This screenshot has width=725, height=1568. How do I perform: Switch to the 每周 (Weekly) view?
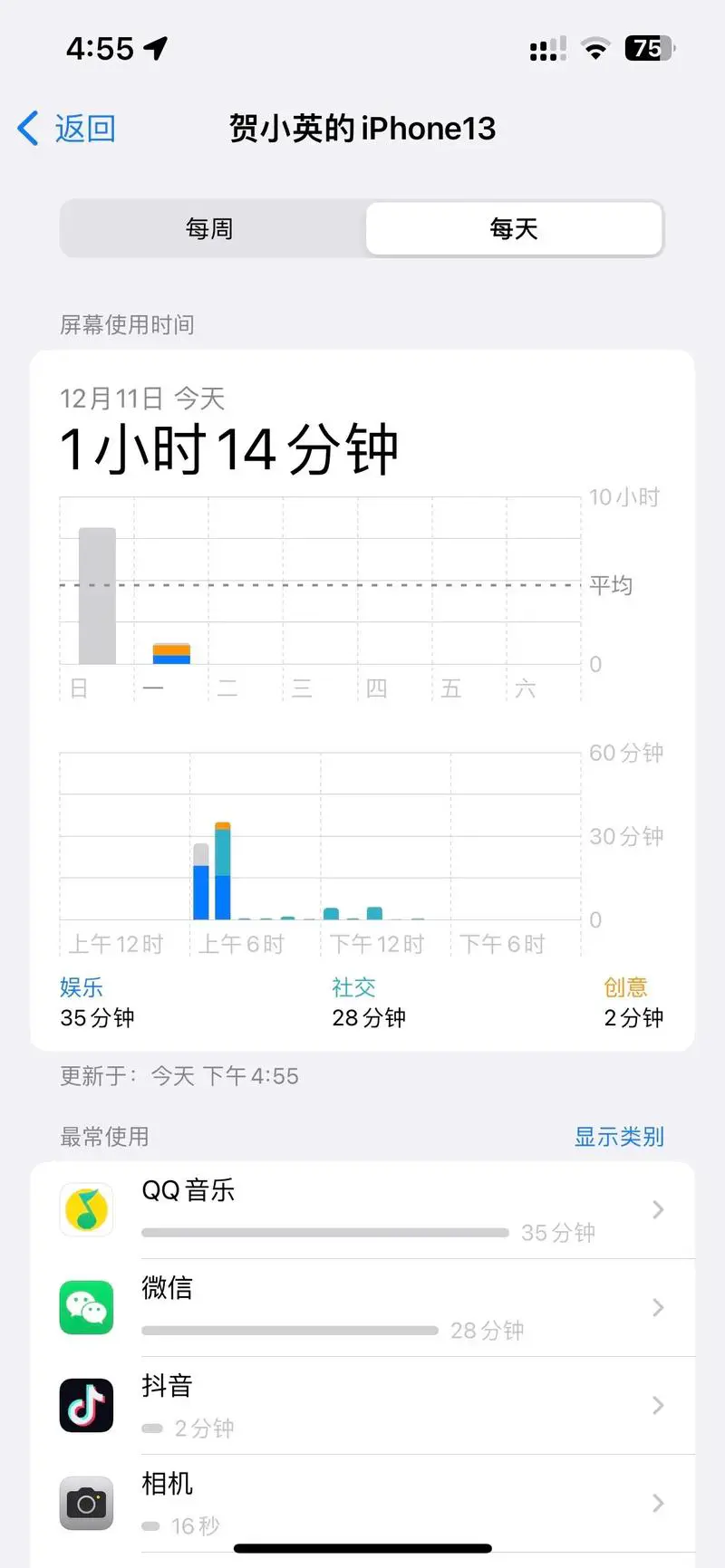pyautogui.click(x=210, y=228)
